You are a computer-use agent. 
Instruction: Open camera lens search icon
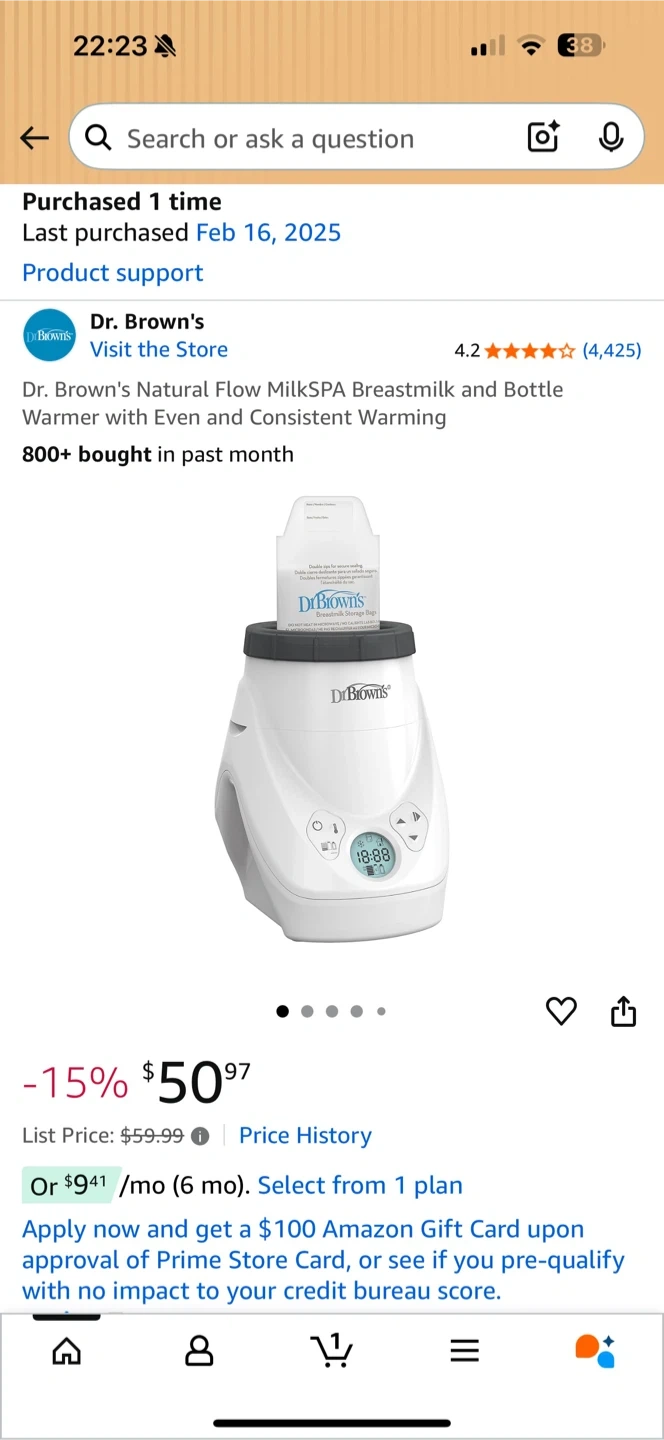point(543,138)
